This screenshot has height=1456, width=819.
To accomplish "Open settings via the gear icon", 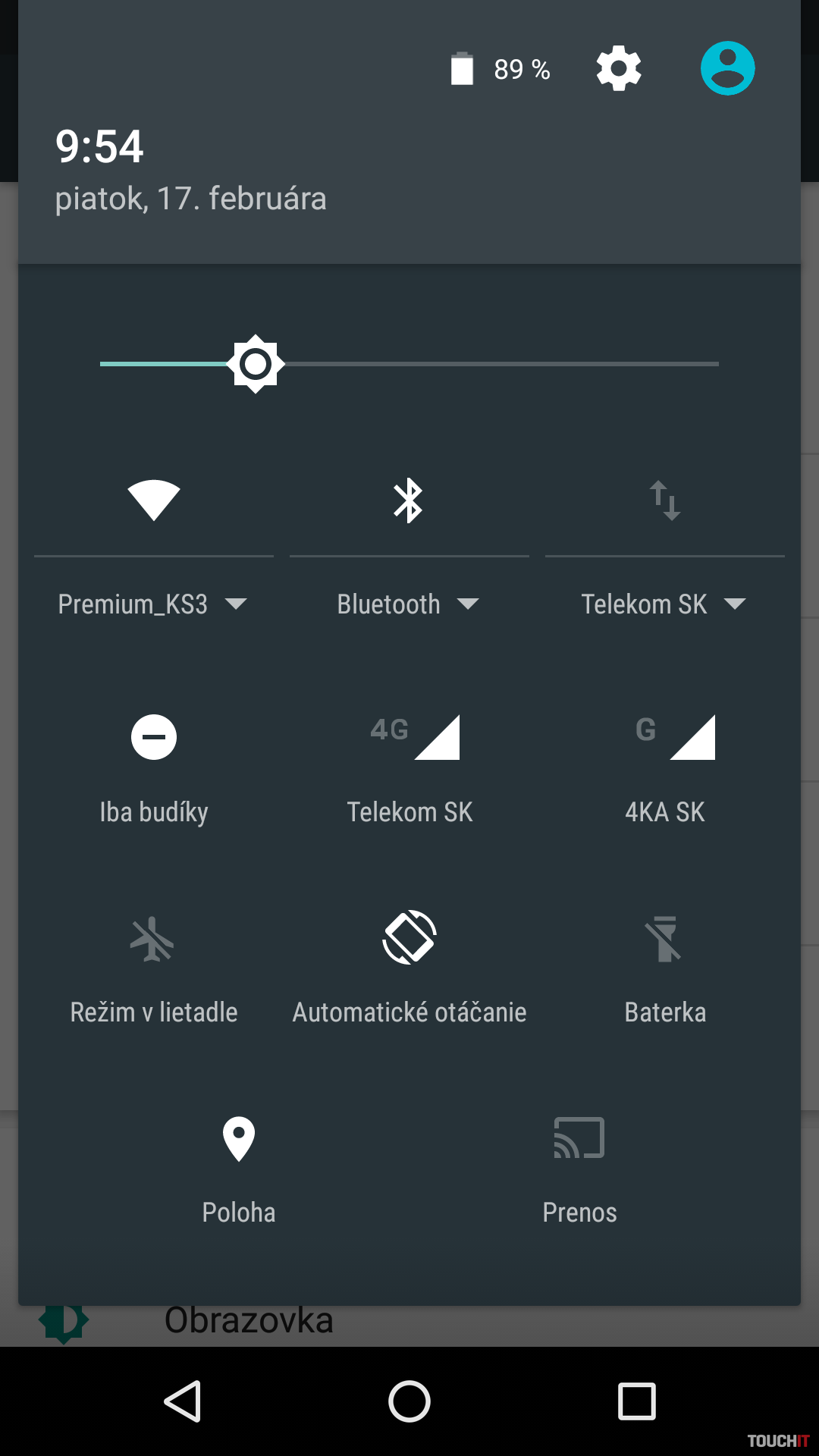I will (619, 69).
